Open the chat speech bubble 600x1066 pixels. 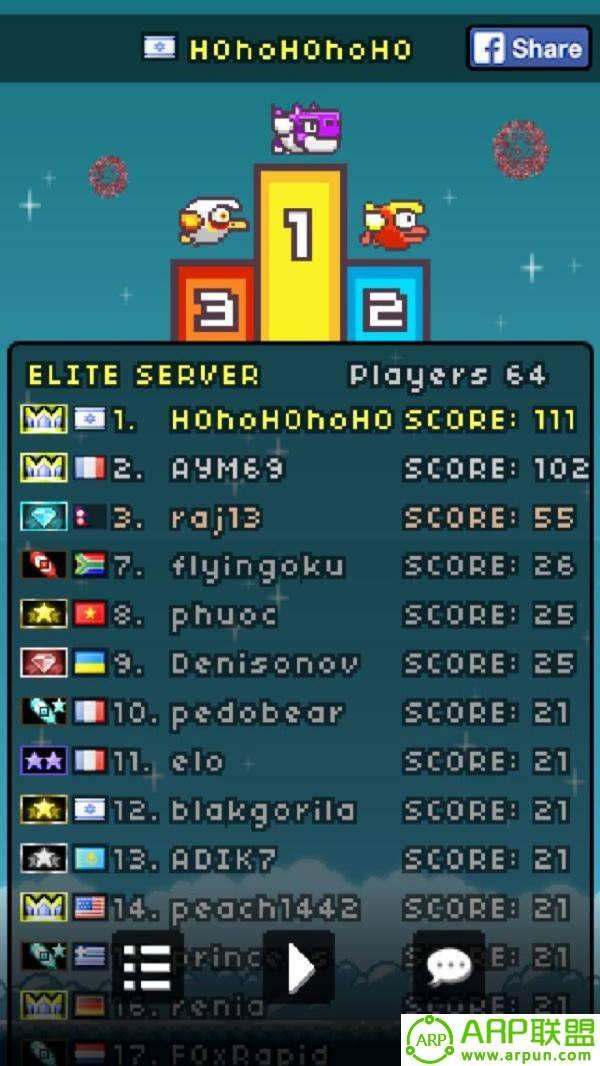click(449, 966)
